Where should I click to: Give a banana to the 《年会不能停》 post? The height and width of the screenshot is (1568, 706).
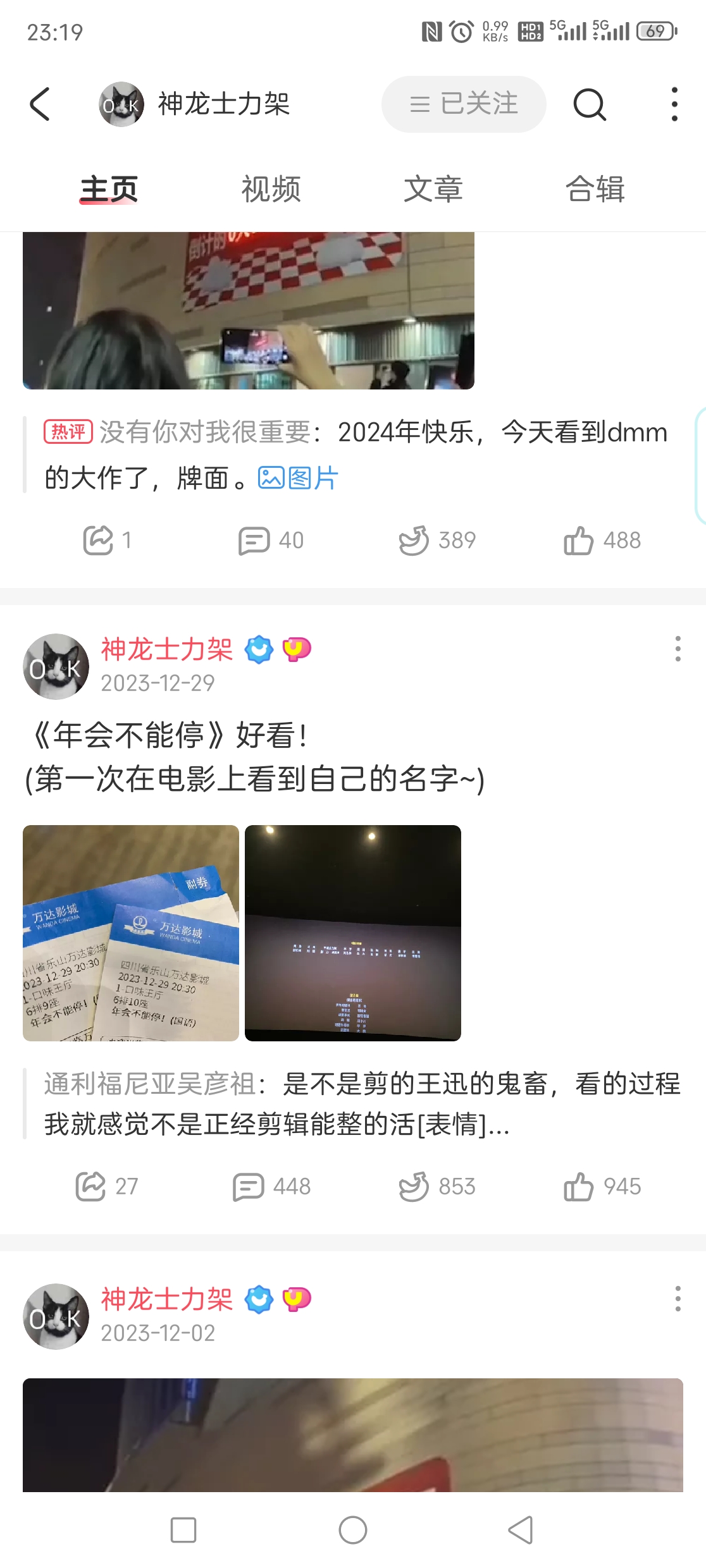point(437,1187)
